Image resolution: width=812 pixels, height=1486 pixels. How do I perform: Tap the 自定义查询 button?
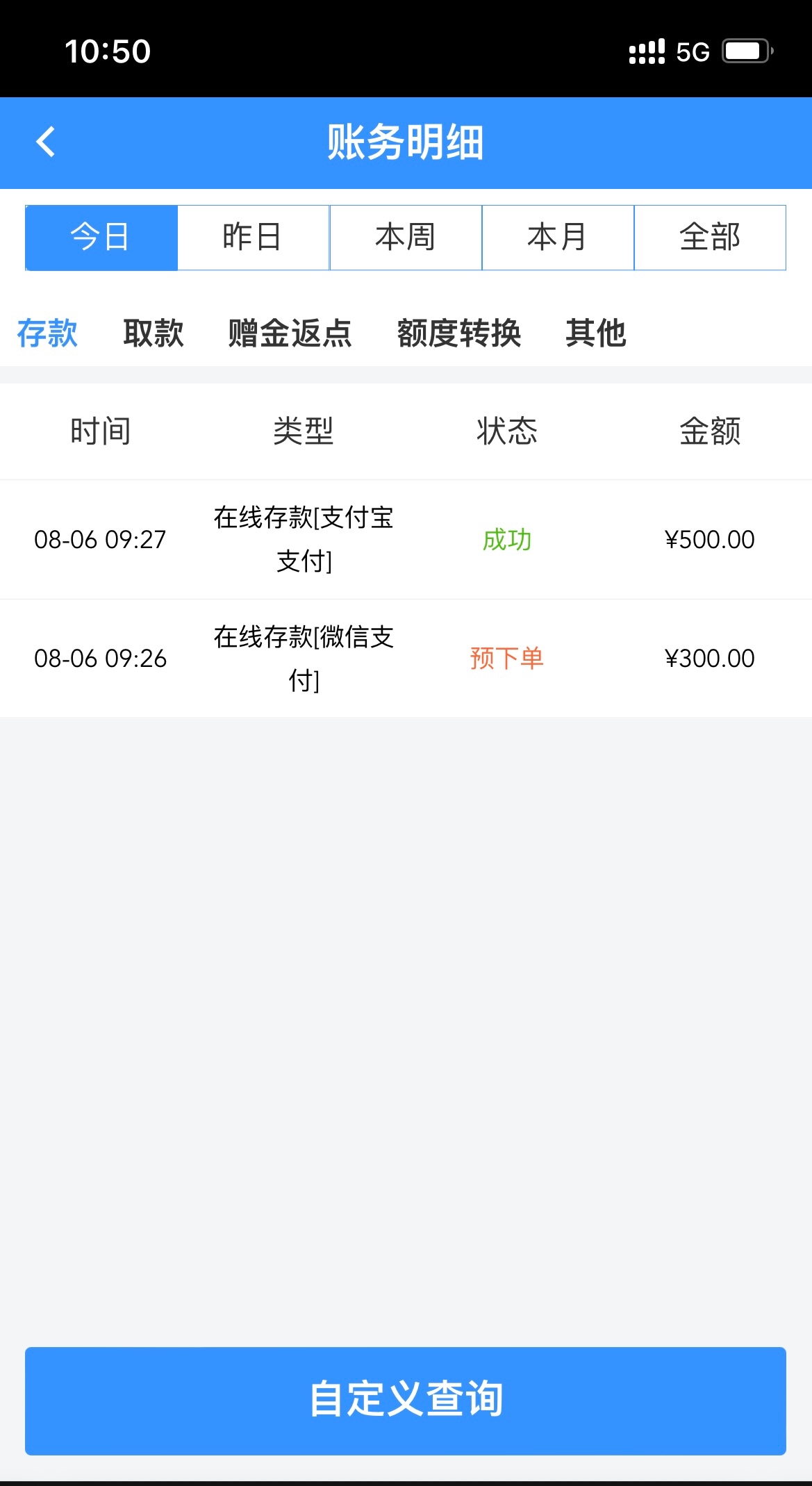tap(406, 1400)
